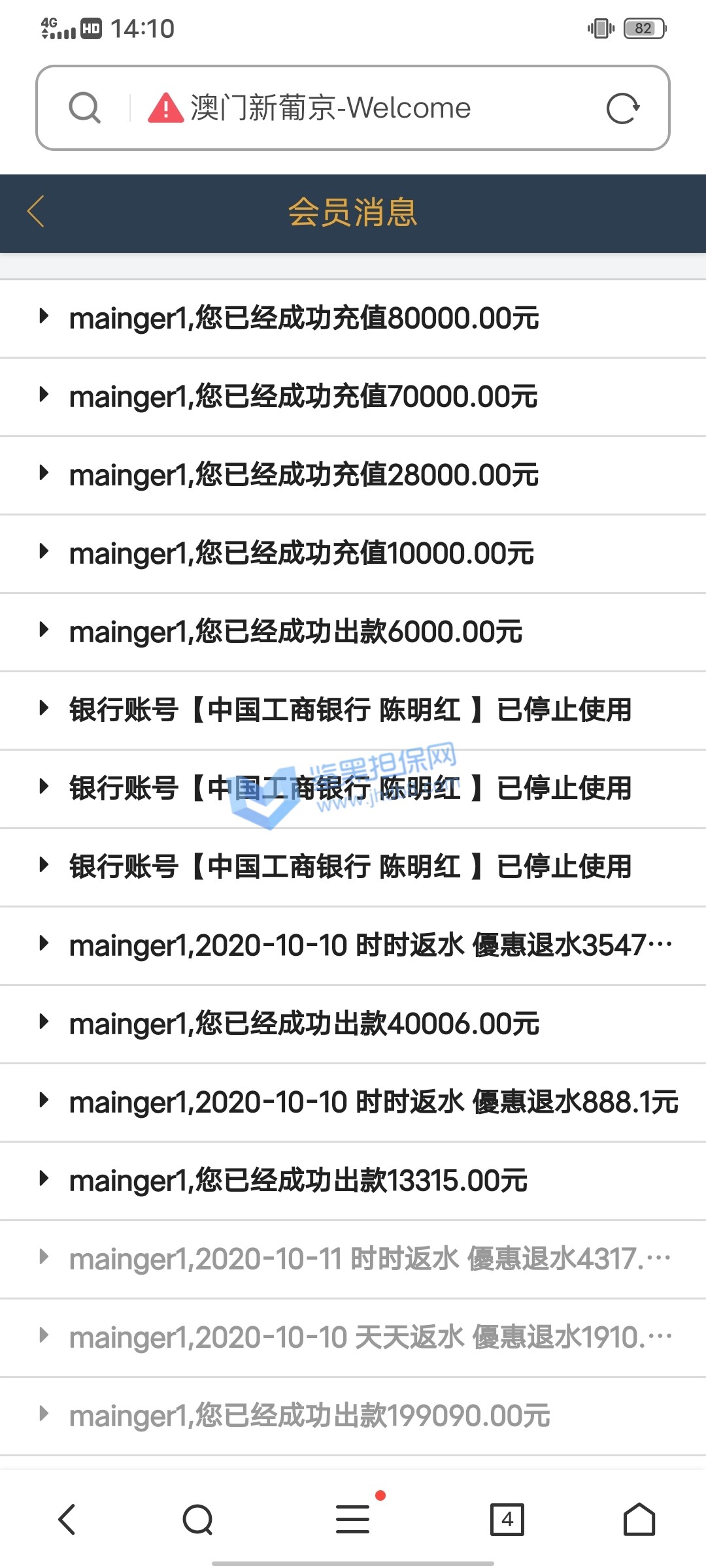Go to the browser home page
The height and width of the screenshot is (1568, 706).
[x=639, y=1520]
